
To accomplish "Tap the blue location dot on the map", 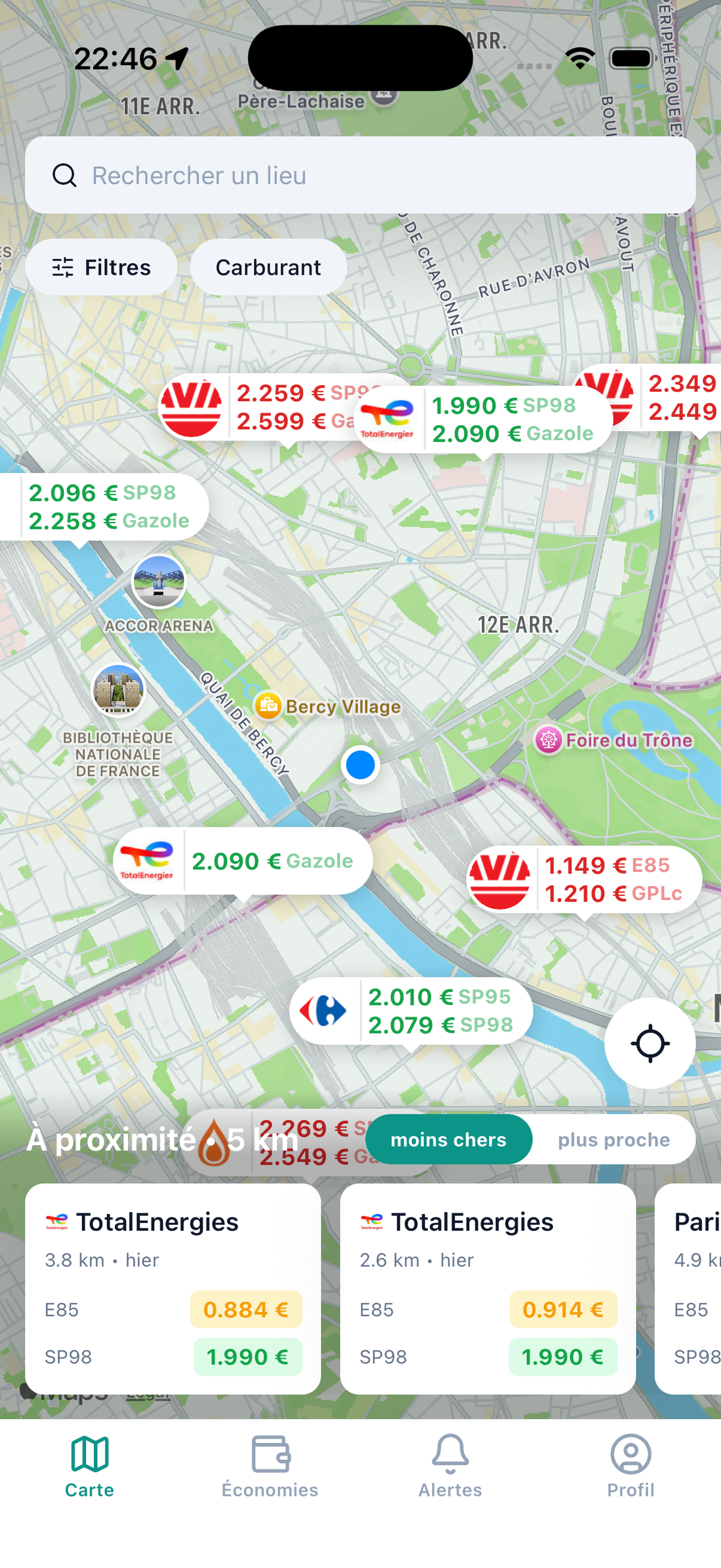I will tap(361, 765).
